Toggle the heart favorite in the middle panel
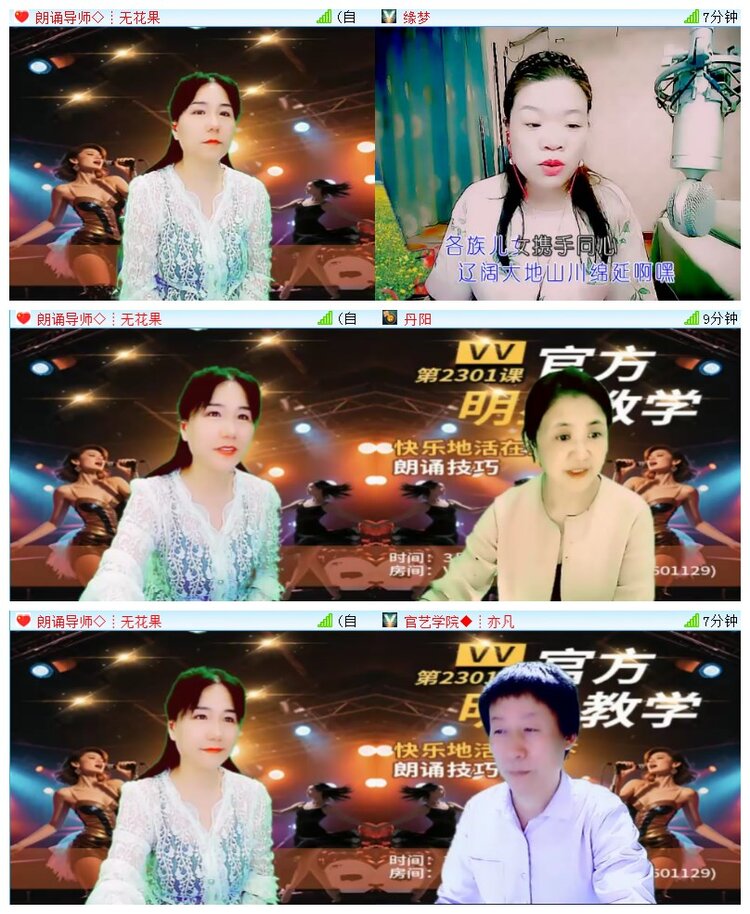This screenshot has width=750, height=914. coord(22,320)
